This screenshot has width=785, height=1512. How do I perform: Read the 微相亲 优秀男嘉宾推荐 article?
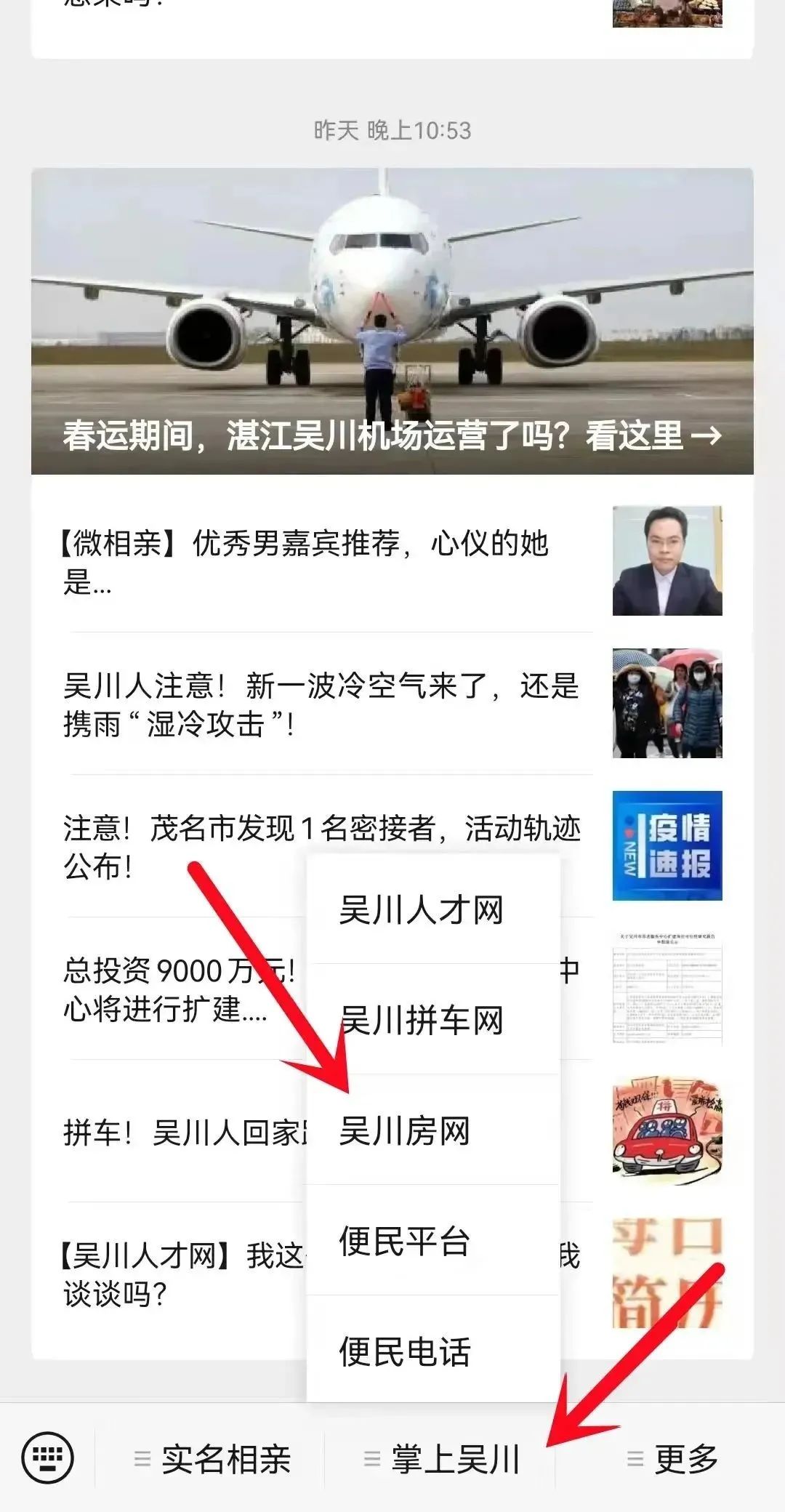(392, 561)
